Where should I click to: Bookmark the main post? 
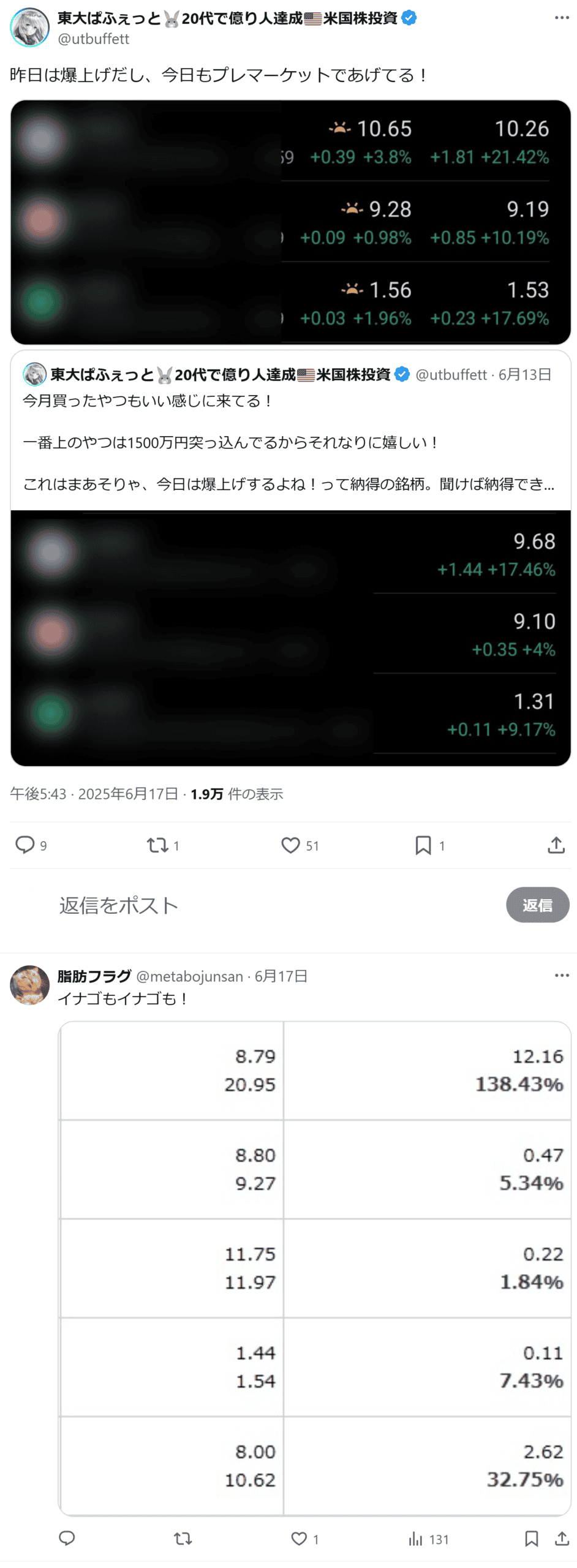[423, 845]
